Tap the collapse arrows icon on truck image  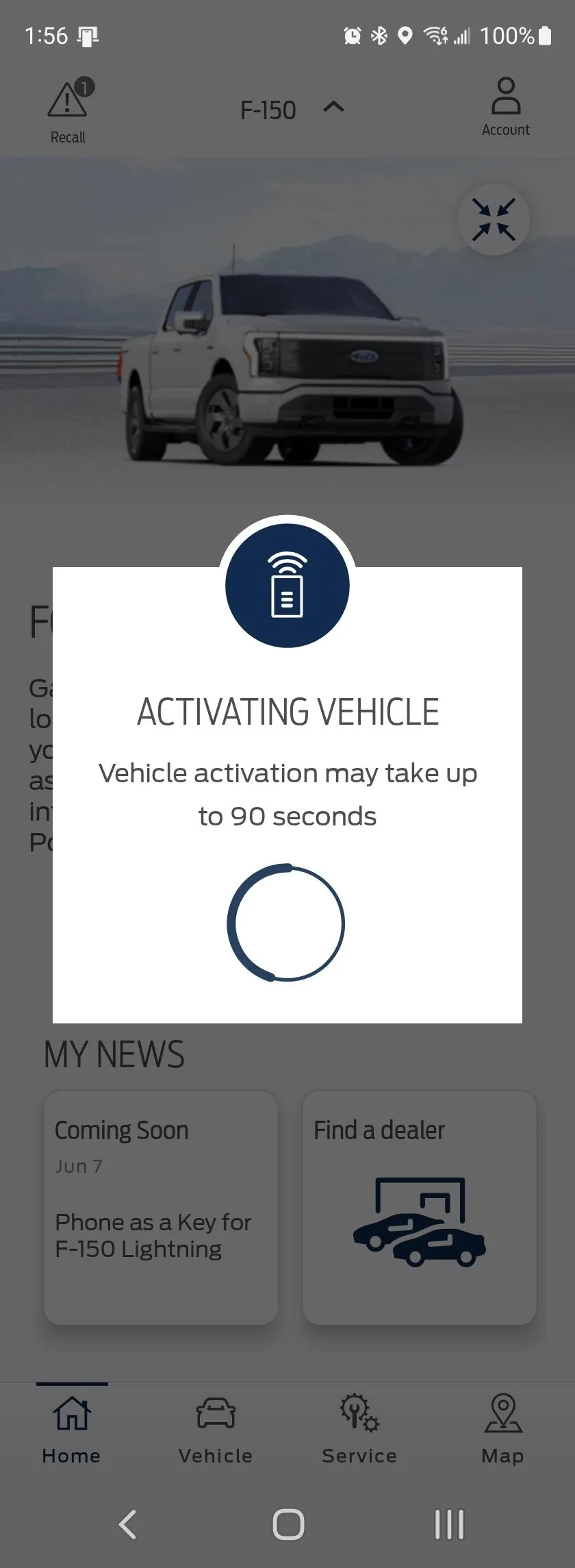493,219
